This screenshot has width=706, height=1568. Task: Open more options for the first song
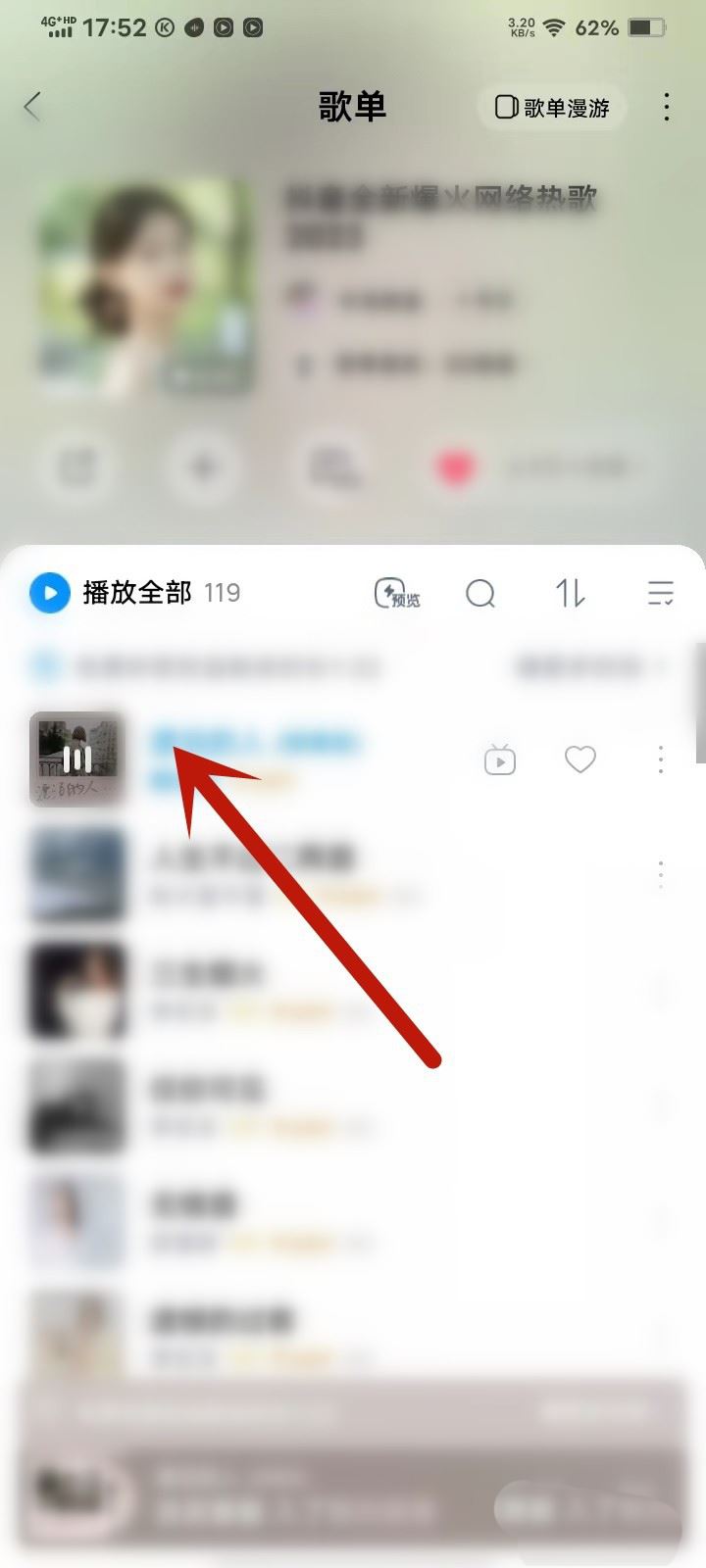(661, 759)
